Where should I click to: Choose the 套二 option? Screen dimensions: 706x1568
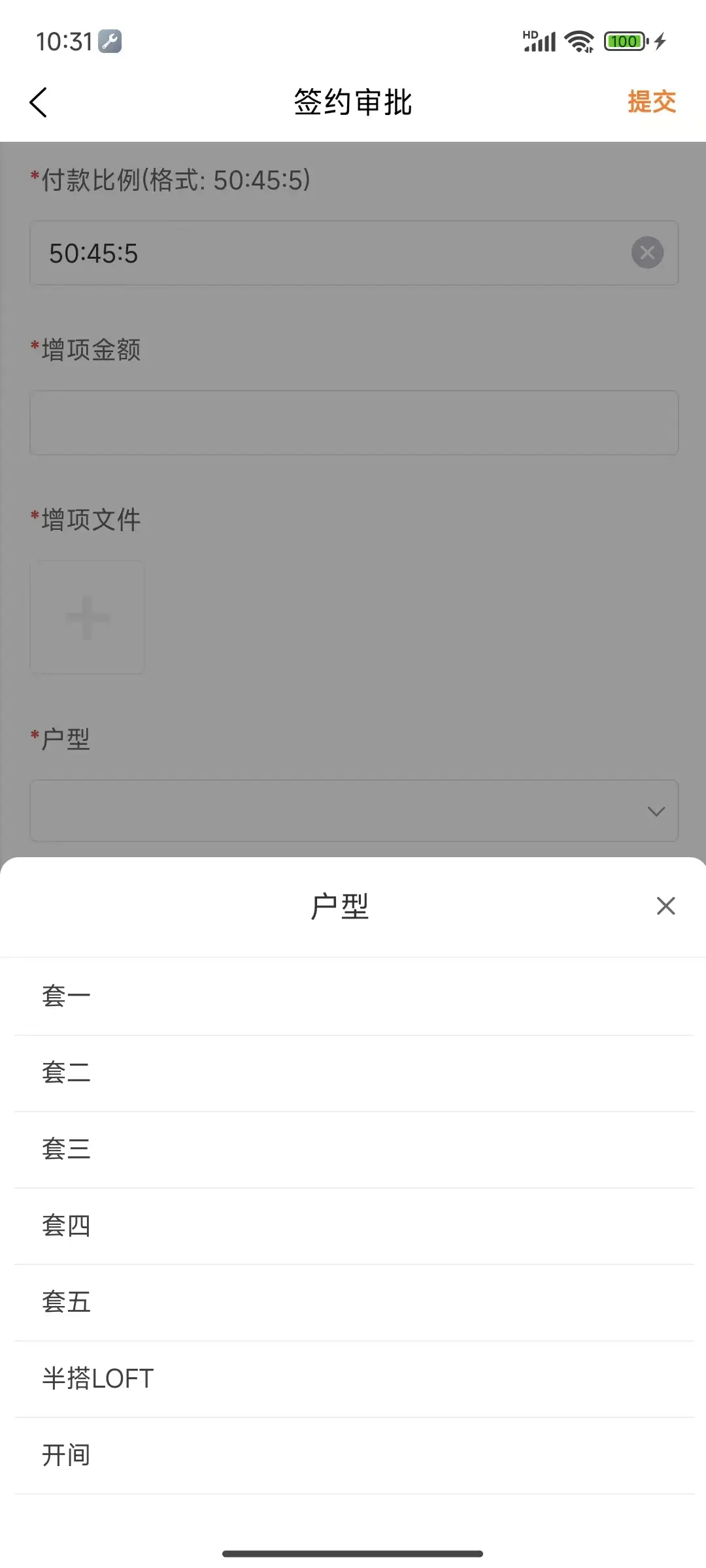click(x=353, y=1073)
